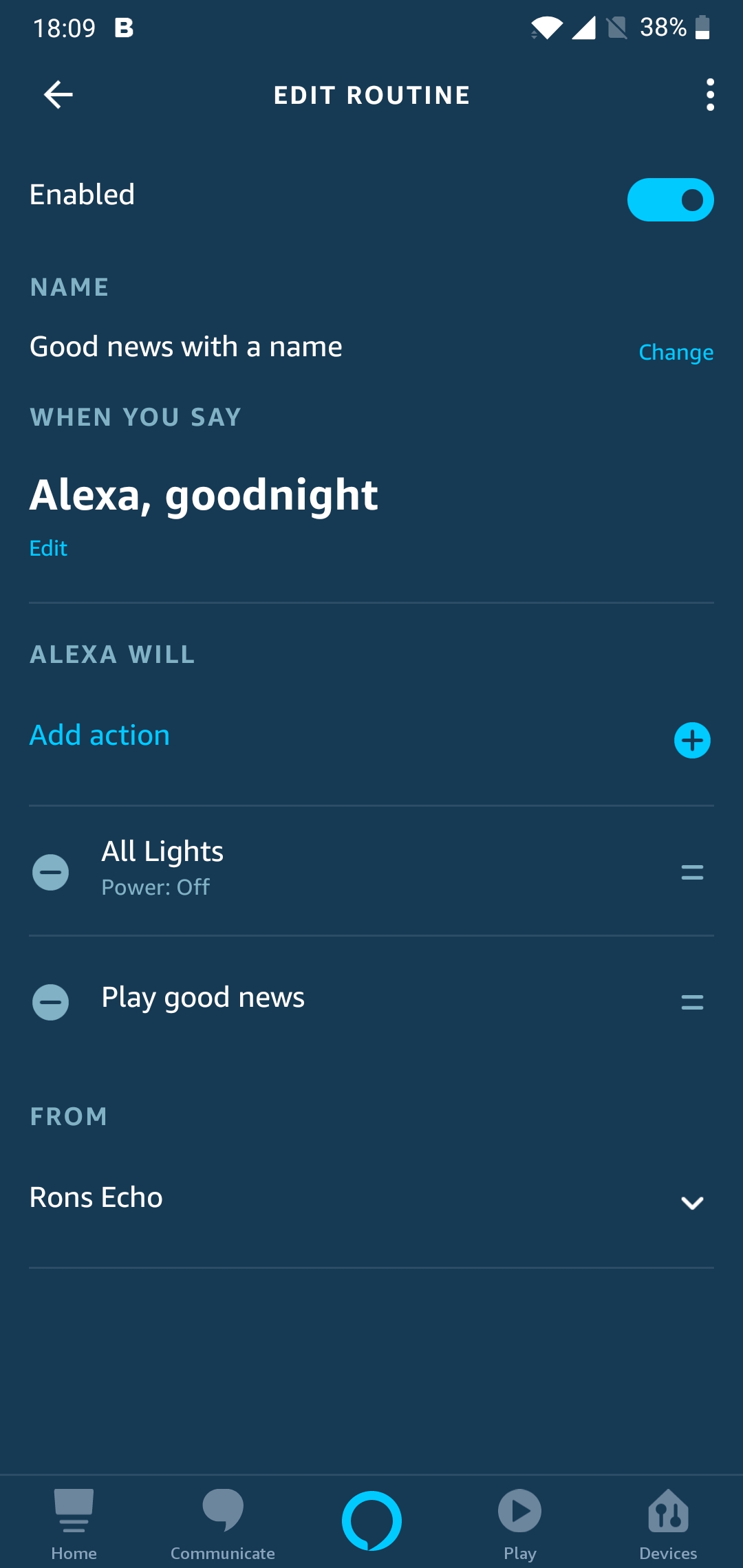Viewport: 743px width, 1568px height.
Task: Change the routine name
Action: coord(676,352)
